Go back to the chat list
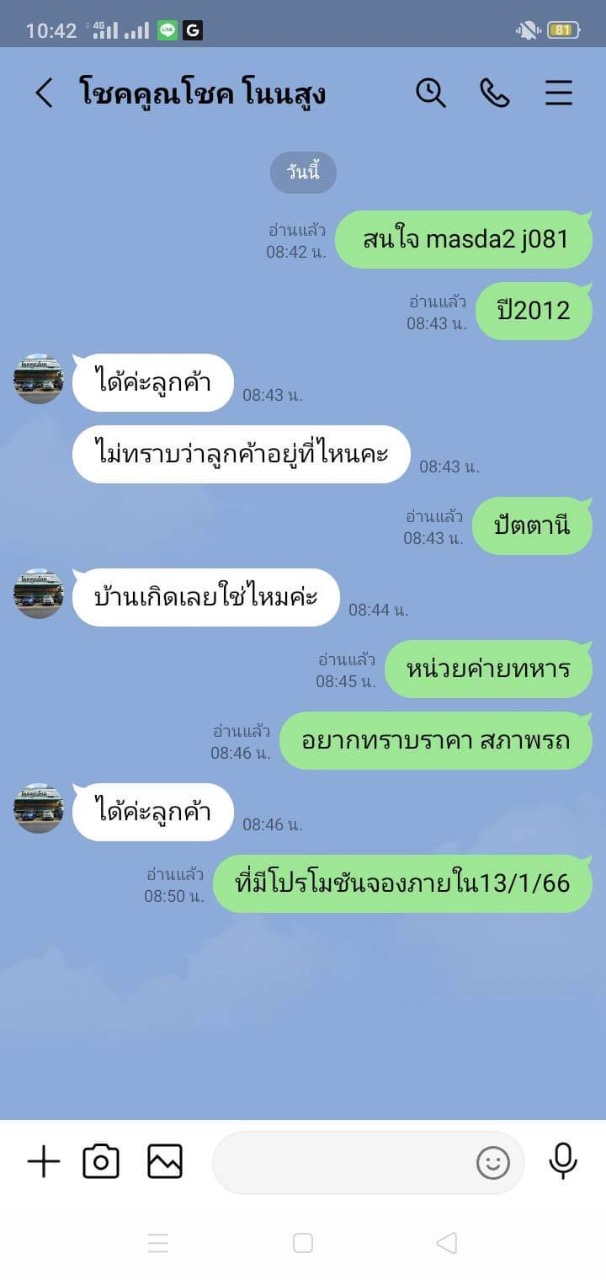This screenshot has width=606, height=1280. (43, 93)
